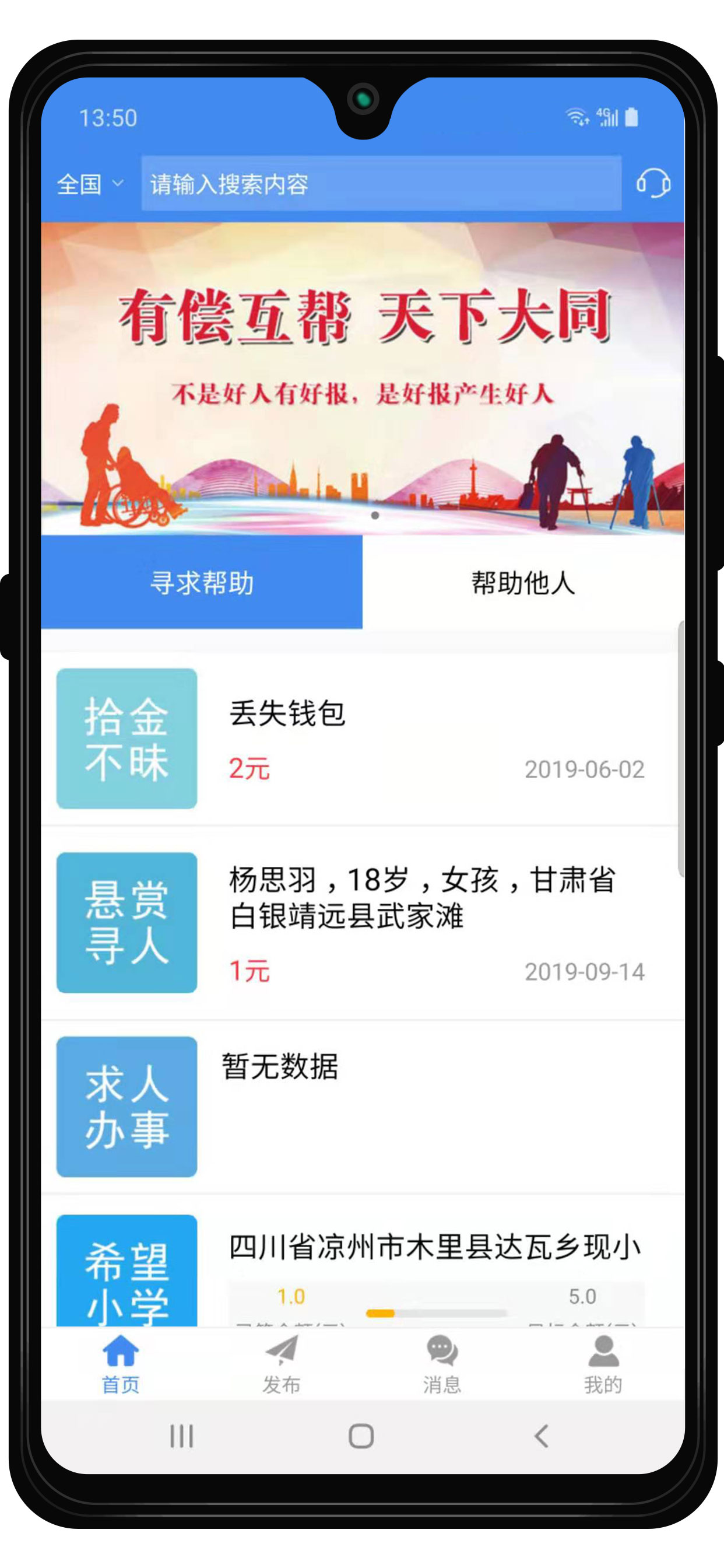Open the 全国 region dropdown
The image size is (724, 1568).
(80, 184)
